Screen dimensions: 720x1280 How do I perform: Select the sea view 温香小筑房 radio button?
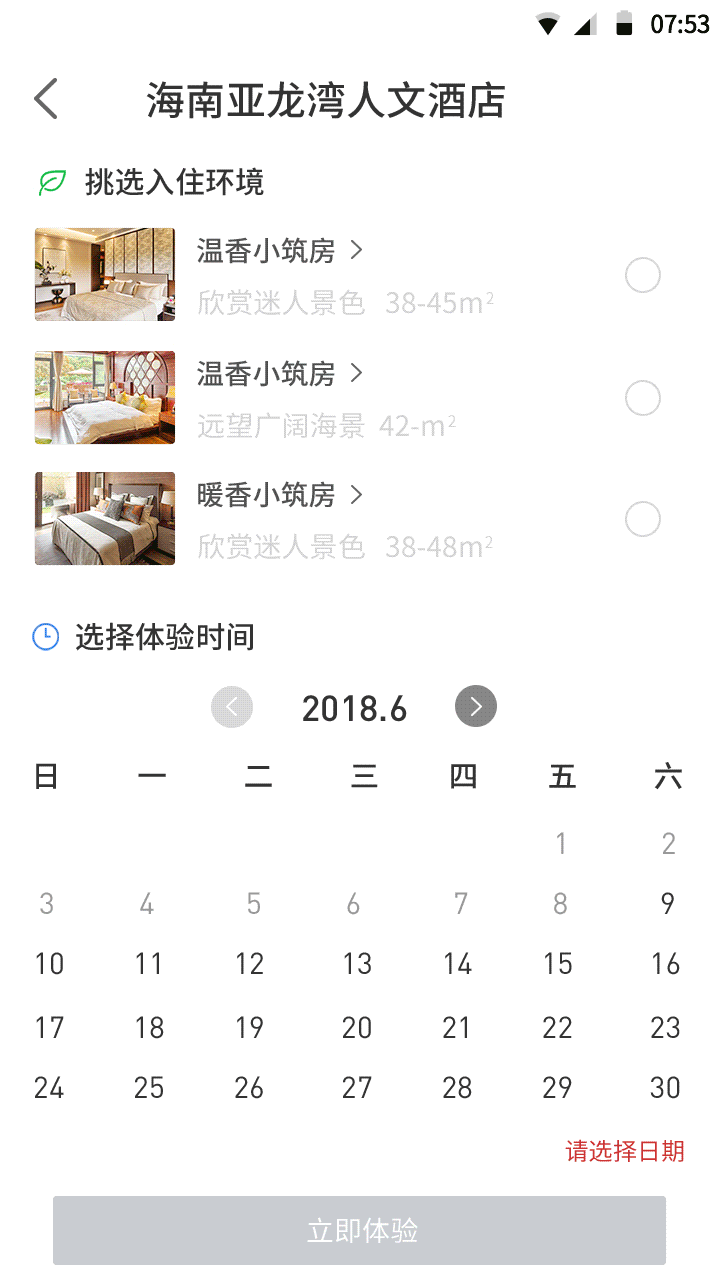[642, 398]
